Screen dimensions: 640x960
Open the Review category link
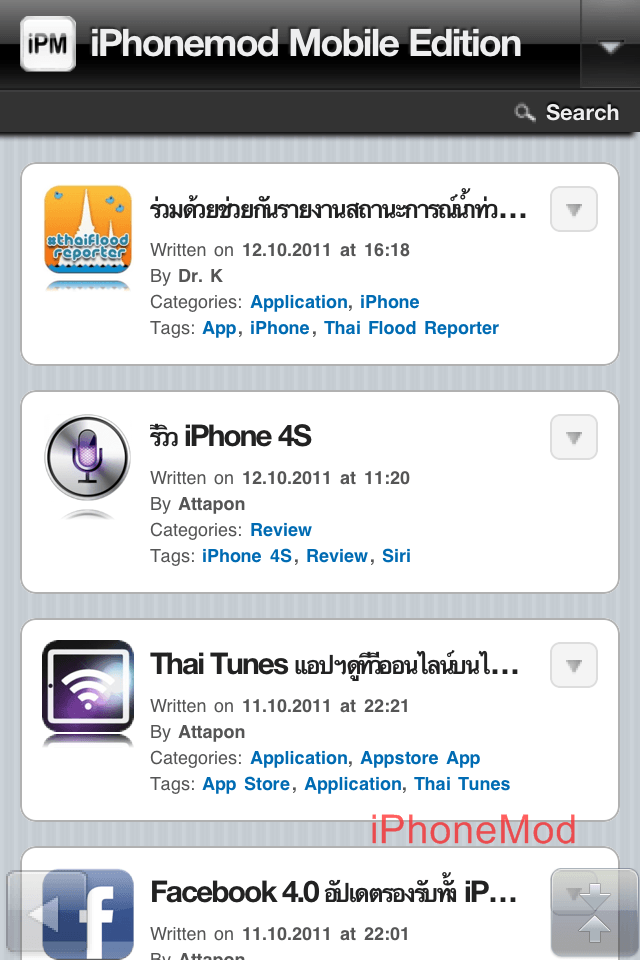pos(281,530)
